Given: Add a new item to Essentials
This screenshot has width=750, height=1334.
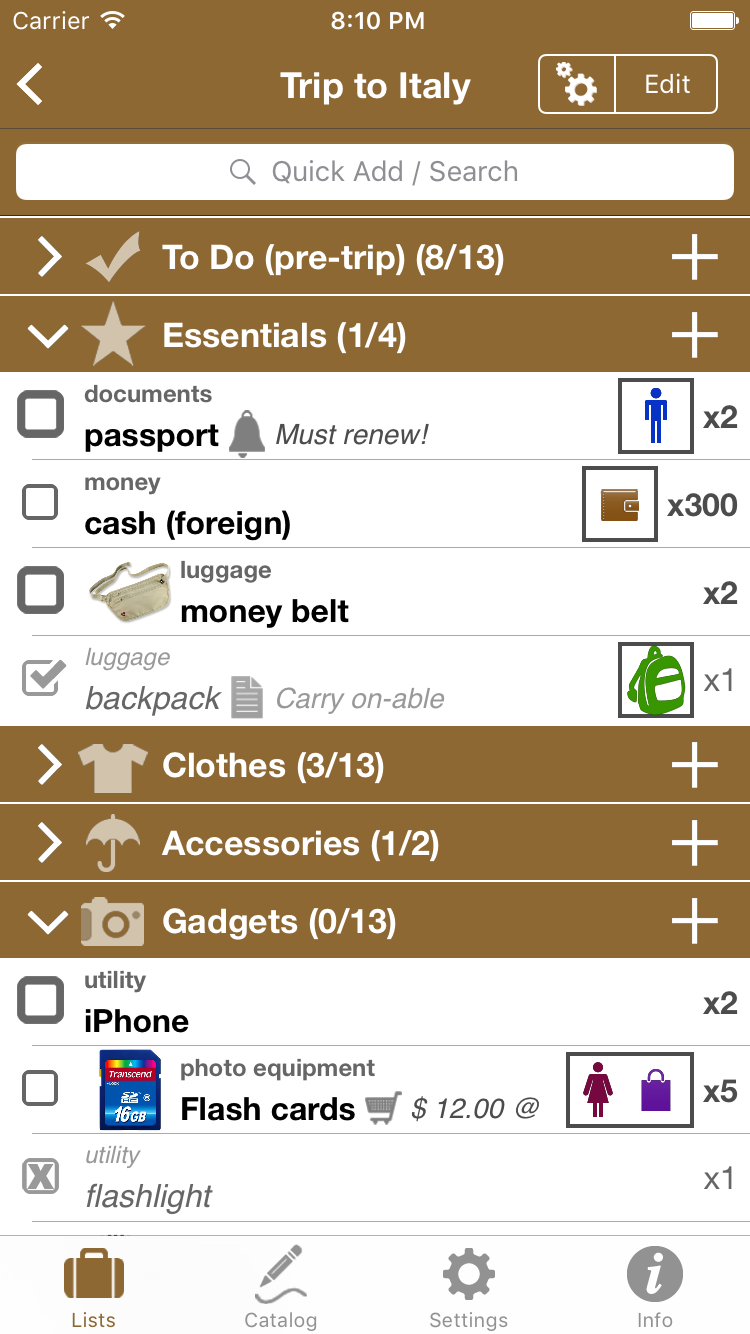Looking at the screenshot, I should pos(694,336).
